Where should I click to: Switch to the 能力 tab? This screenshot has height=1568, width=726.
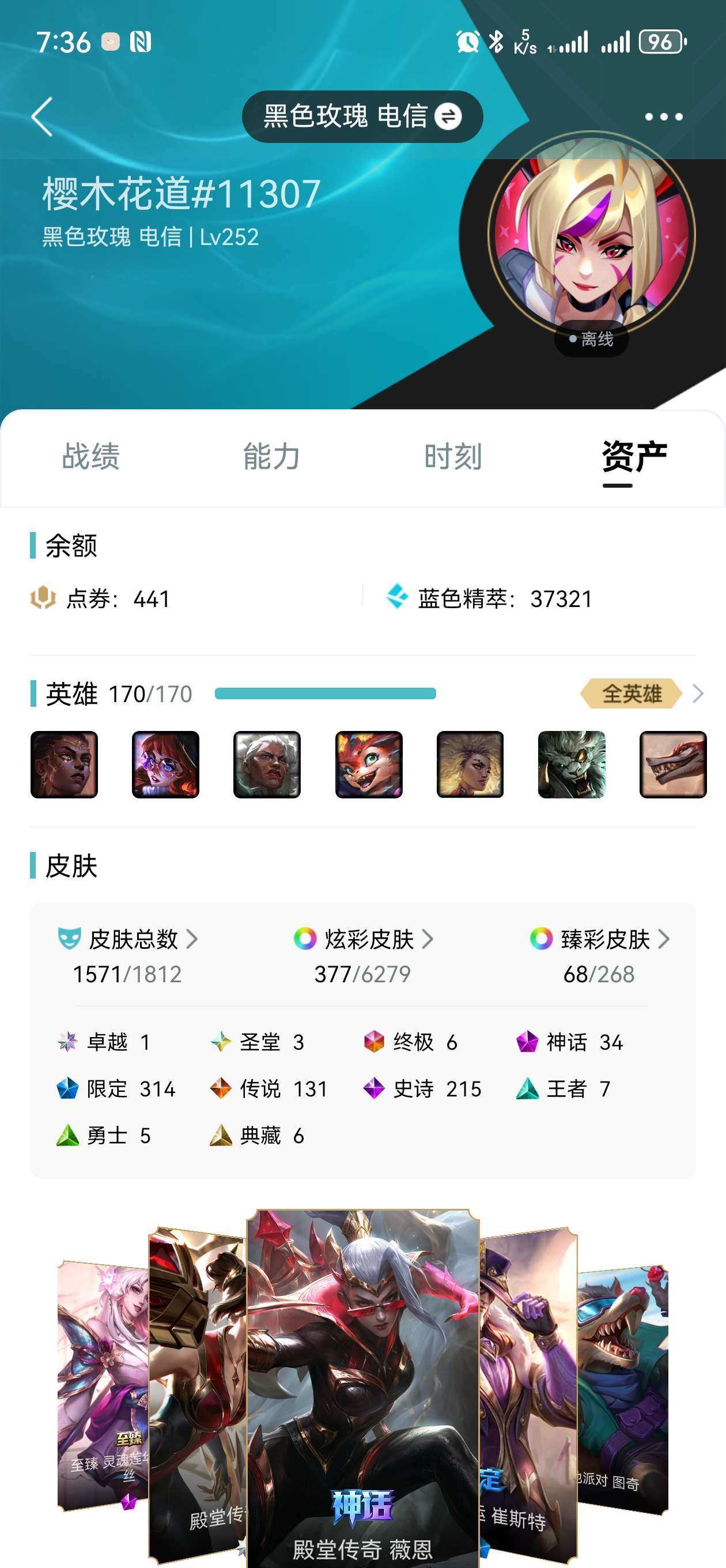coord(271,457)
